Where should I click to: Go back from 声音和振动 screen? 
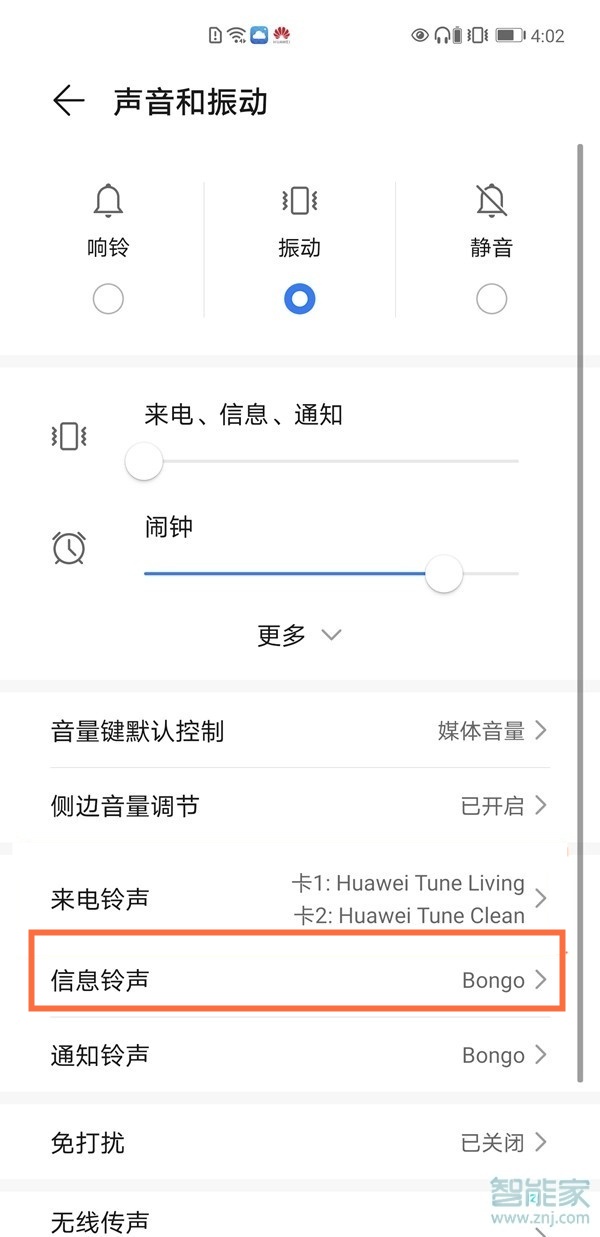pyautogui.click(x=68, y=101)
